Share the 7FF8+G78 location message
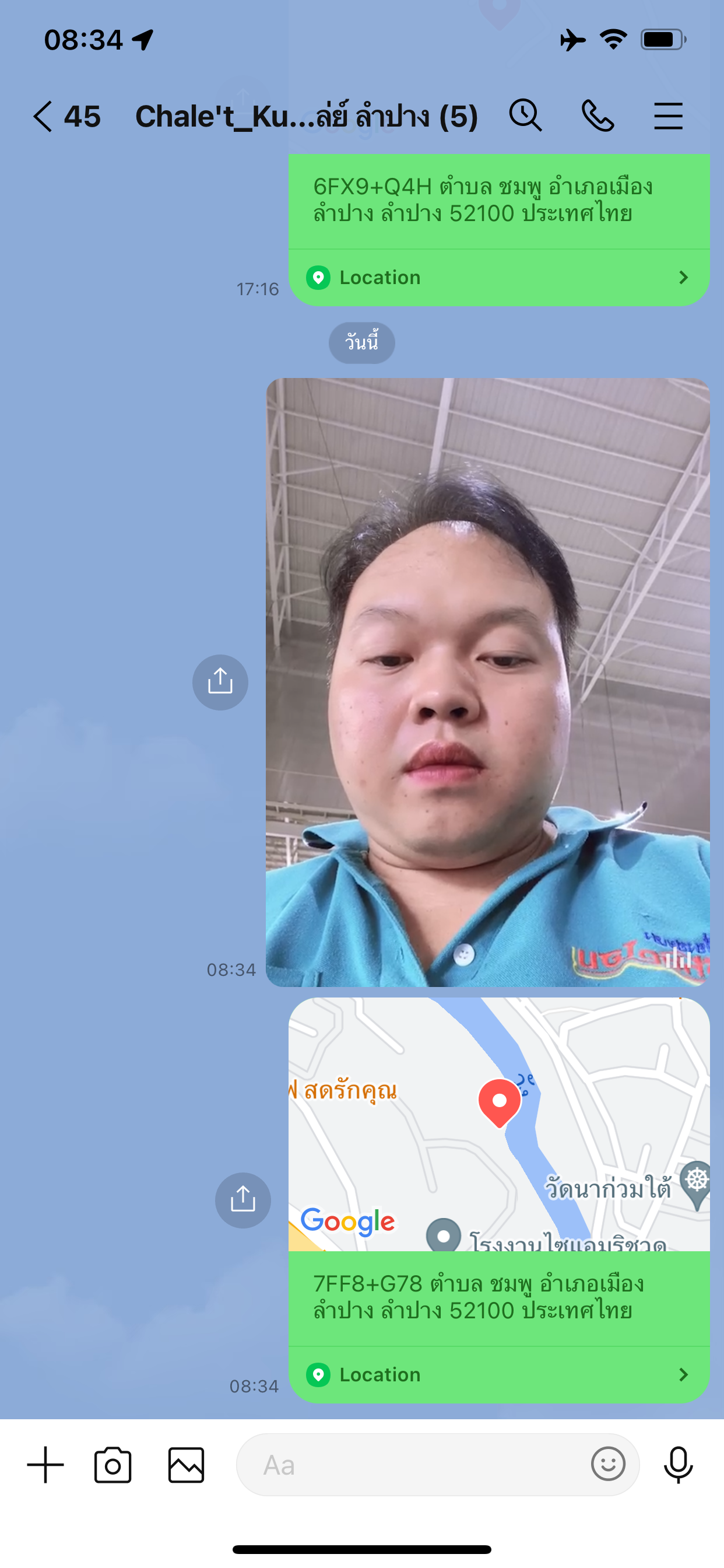 tap(242, 1200)
